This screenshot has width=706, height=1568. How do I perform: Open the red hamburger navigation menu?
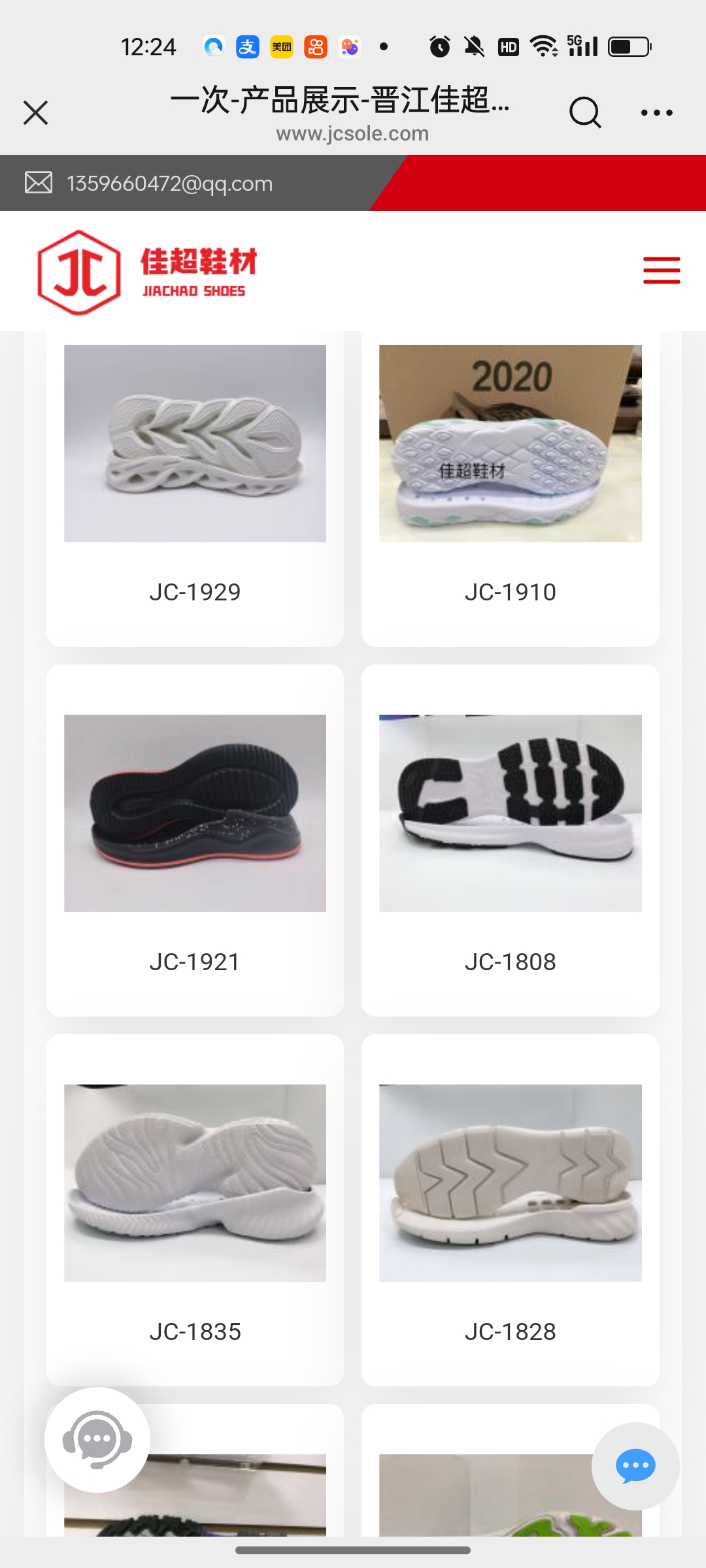pos(662,270)
